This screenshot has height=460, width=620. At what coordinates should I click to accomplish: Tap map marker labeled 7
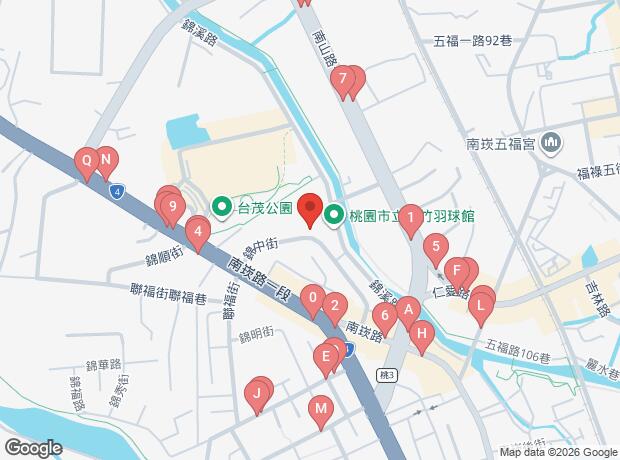pos(343,80)
